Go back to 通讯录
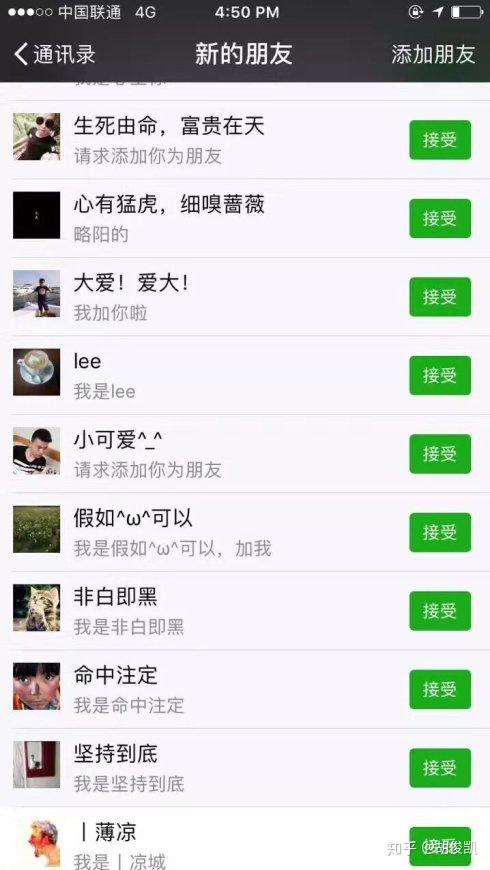Image resolution: width=490 pixels, height=870 pixels. pos(54,54)
